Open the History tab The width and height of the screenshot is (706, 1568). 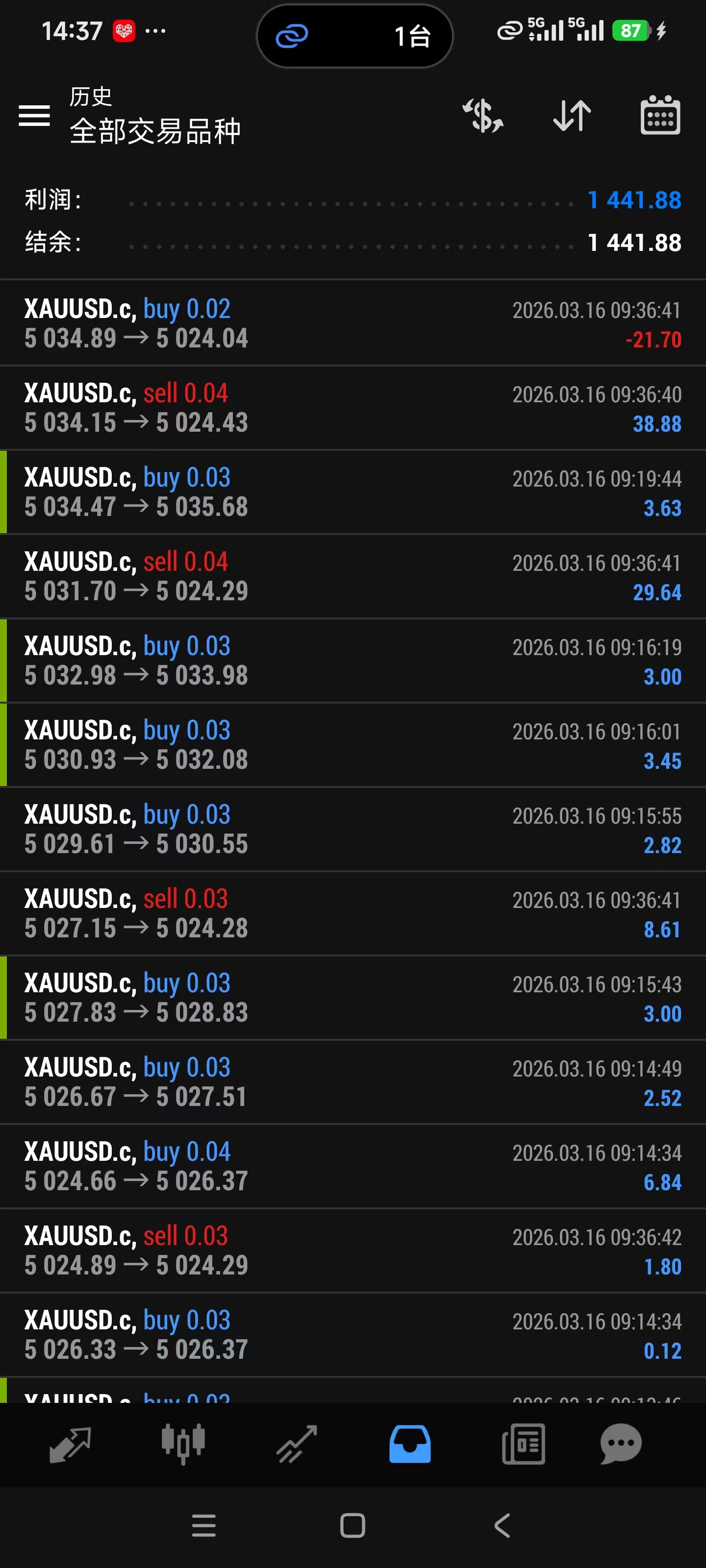click(410, 1443)
